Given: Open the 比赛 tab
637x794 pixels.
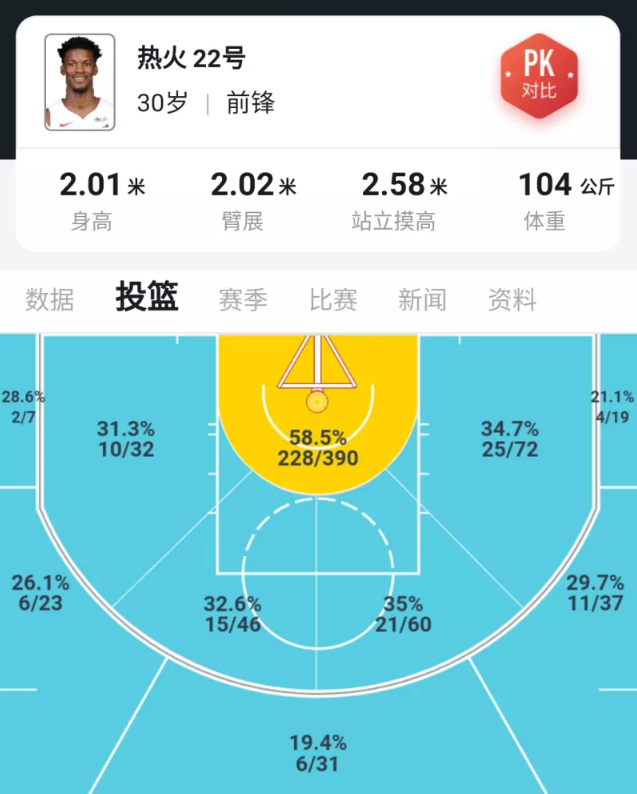Looking at the screenshot, I should (333, 299).
